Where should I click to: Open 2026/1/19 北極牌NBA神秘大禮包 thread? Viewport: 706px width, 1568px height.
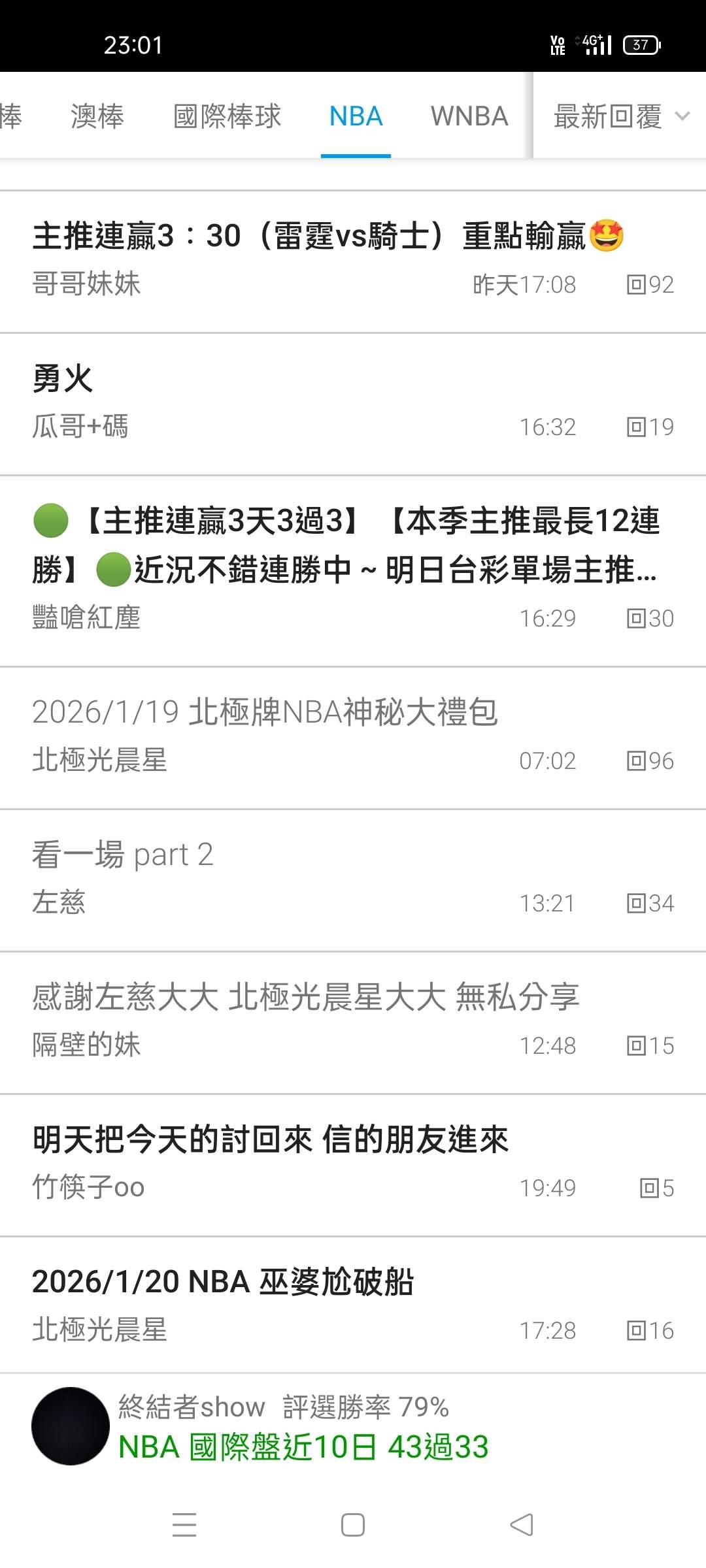(x=265, y=712)
